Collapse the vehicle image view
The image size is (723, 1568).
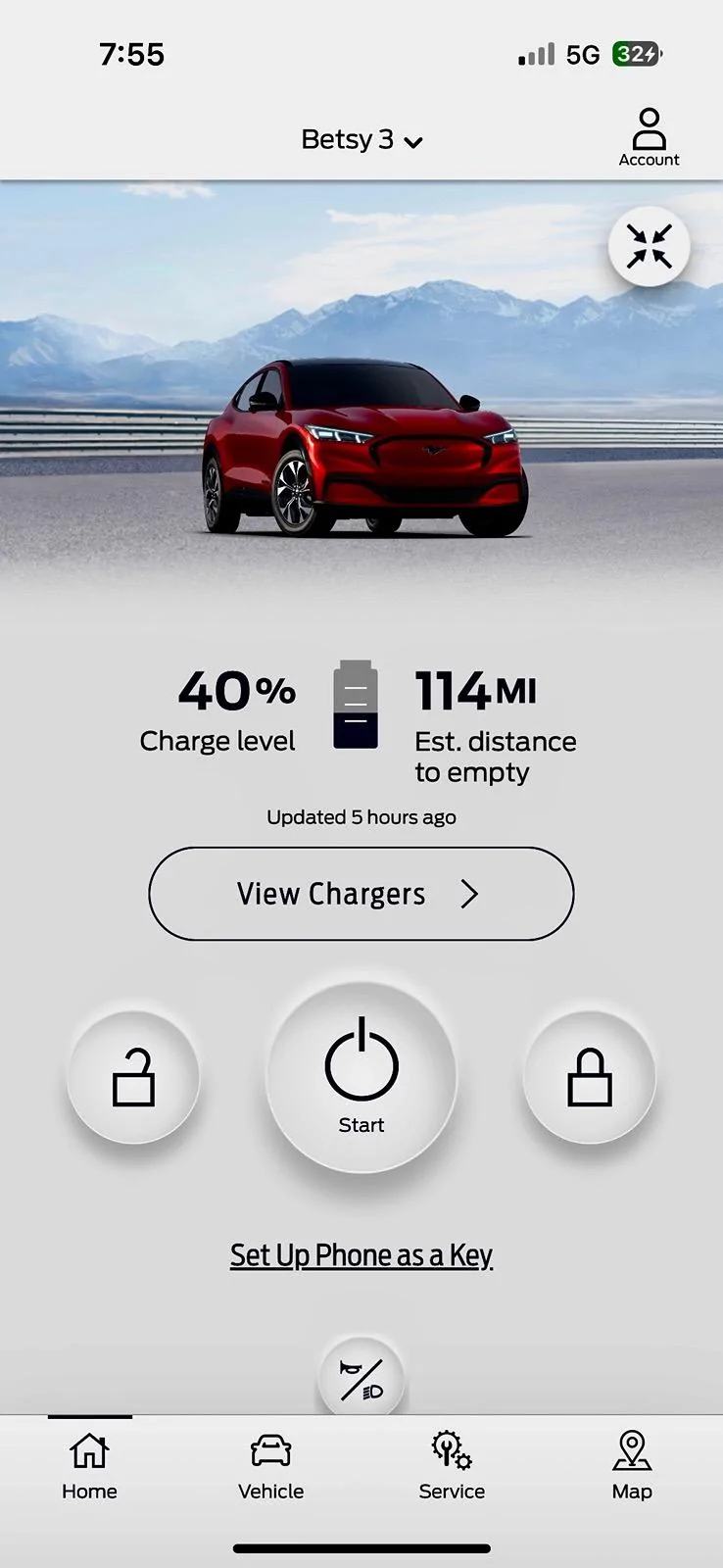pyautogui.click(x=649, y=246)
